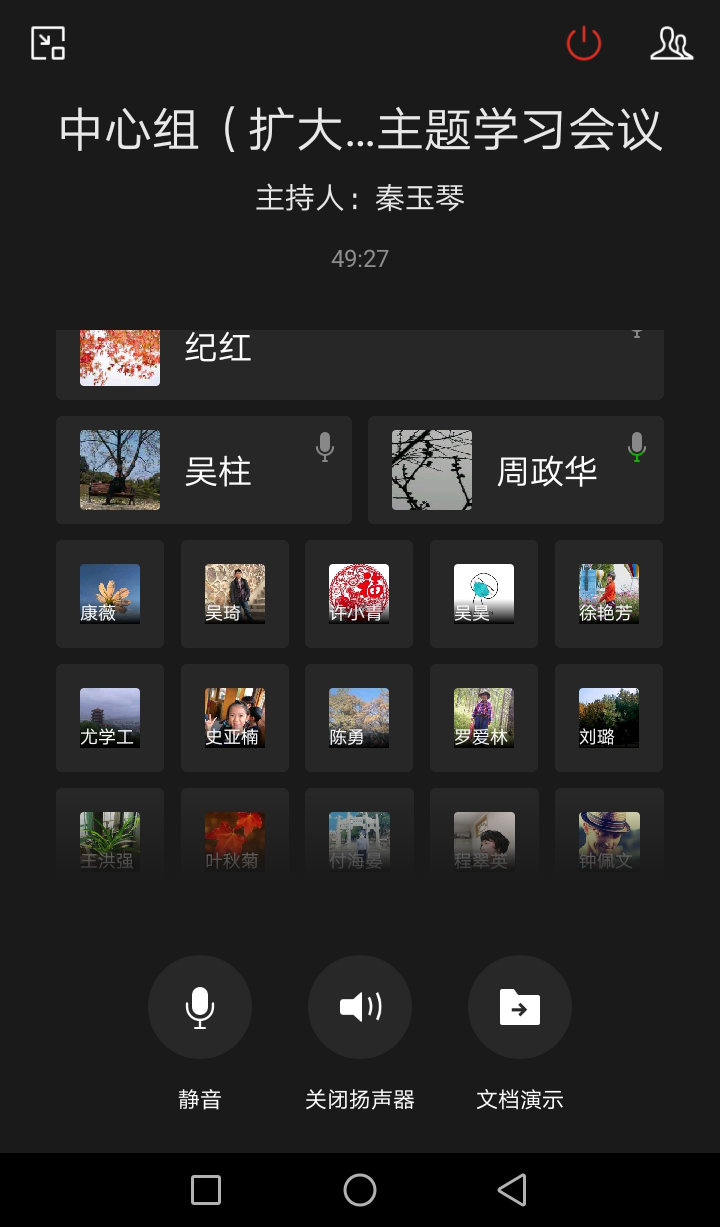Minimize the meeting window
The width and height of the screenshot is (720, 1227).
point(48,43)
